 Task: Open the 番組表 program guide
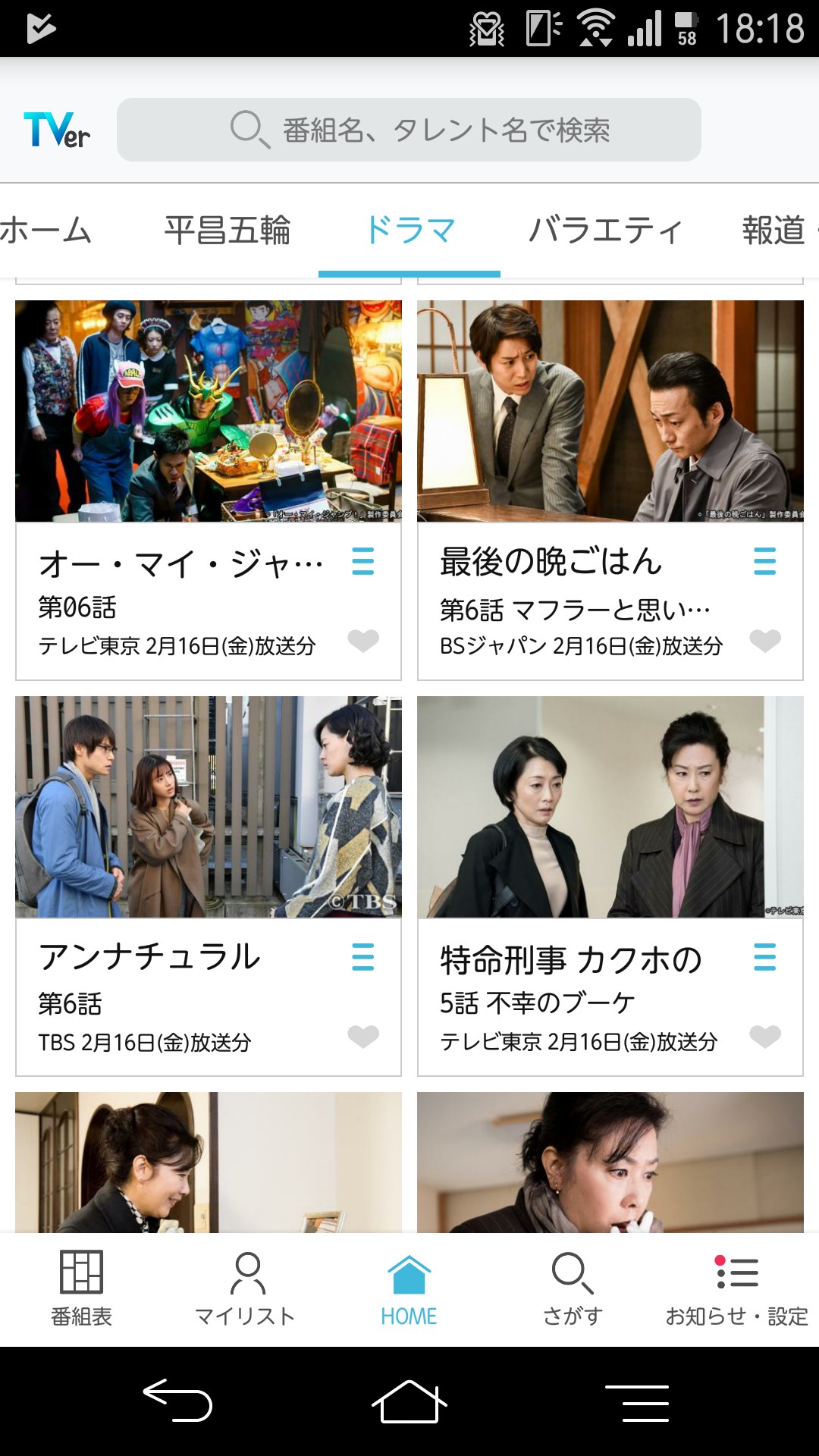tap(81, 1288)
